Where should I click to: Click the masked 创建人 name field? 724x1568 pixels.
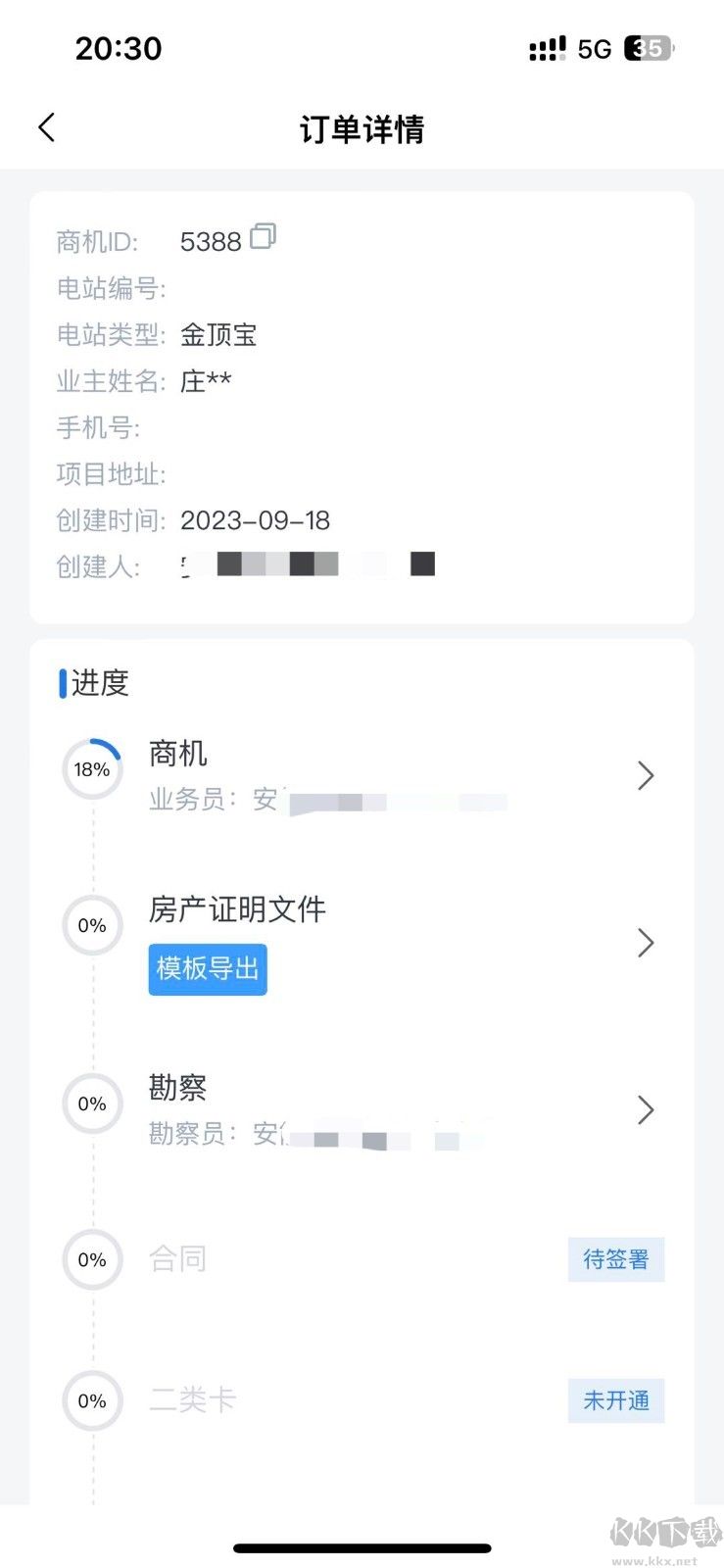tap(304, 563)
